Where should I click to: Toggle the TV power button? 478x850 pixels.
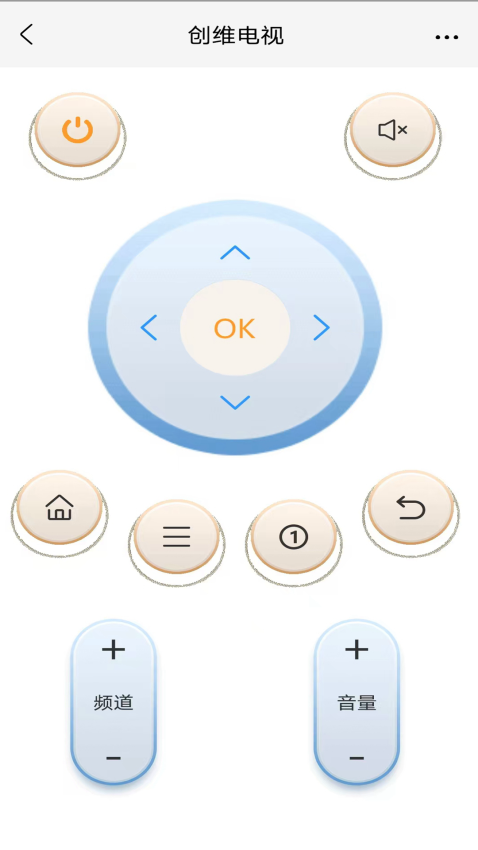77,131
